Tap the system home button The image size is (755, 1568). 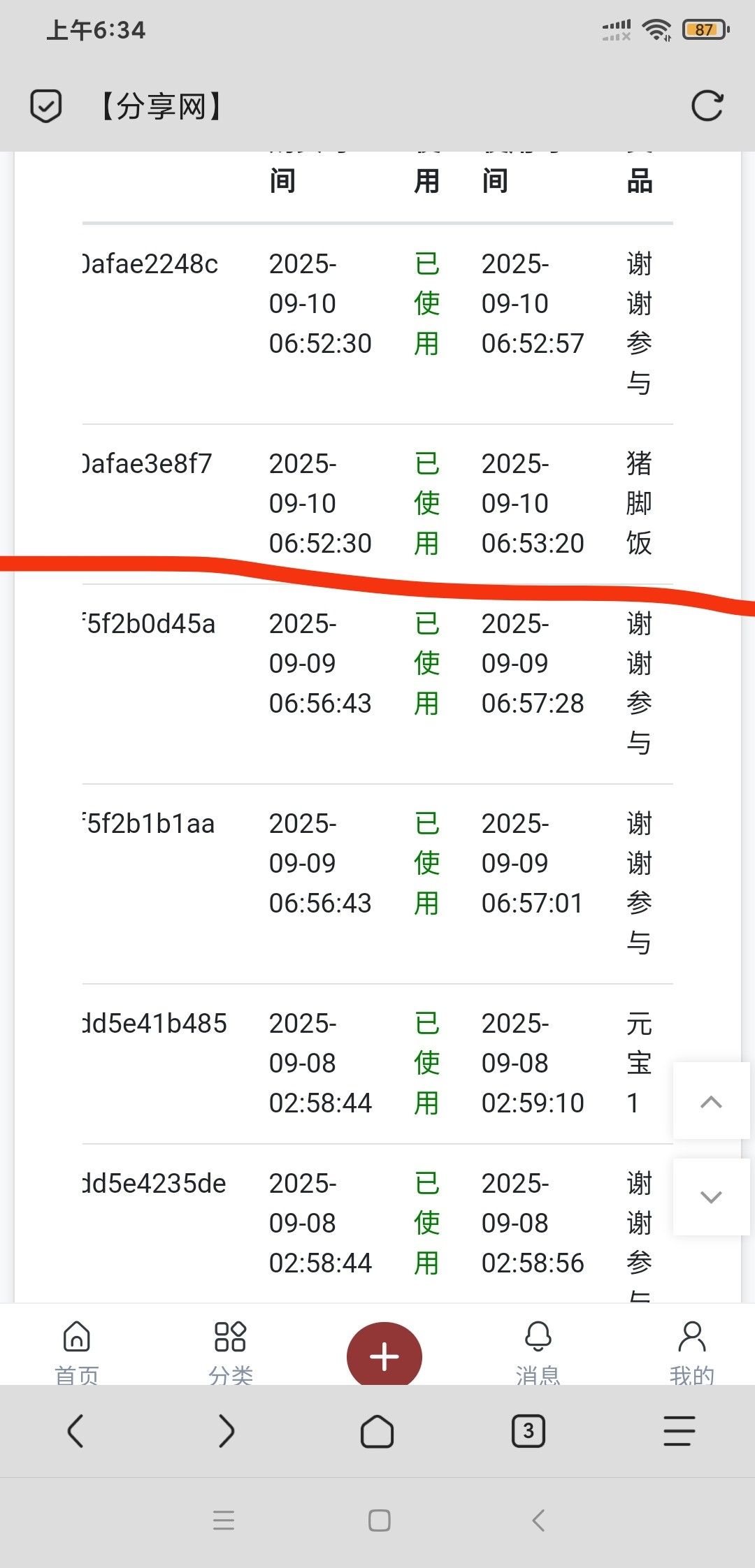tap(379, 1520)
